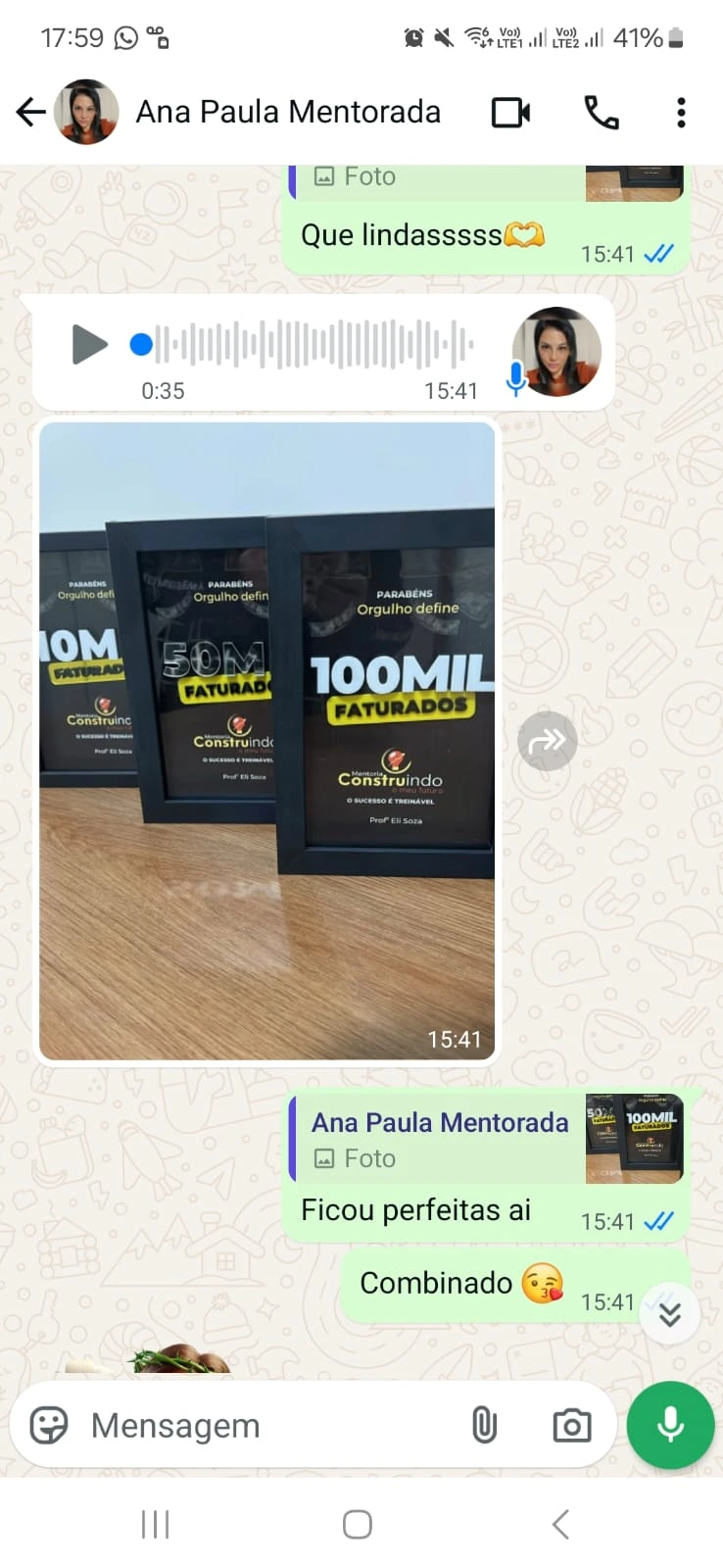
Task: Open the 100MIL Faturados photo
Action: (266, 741)
